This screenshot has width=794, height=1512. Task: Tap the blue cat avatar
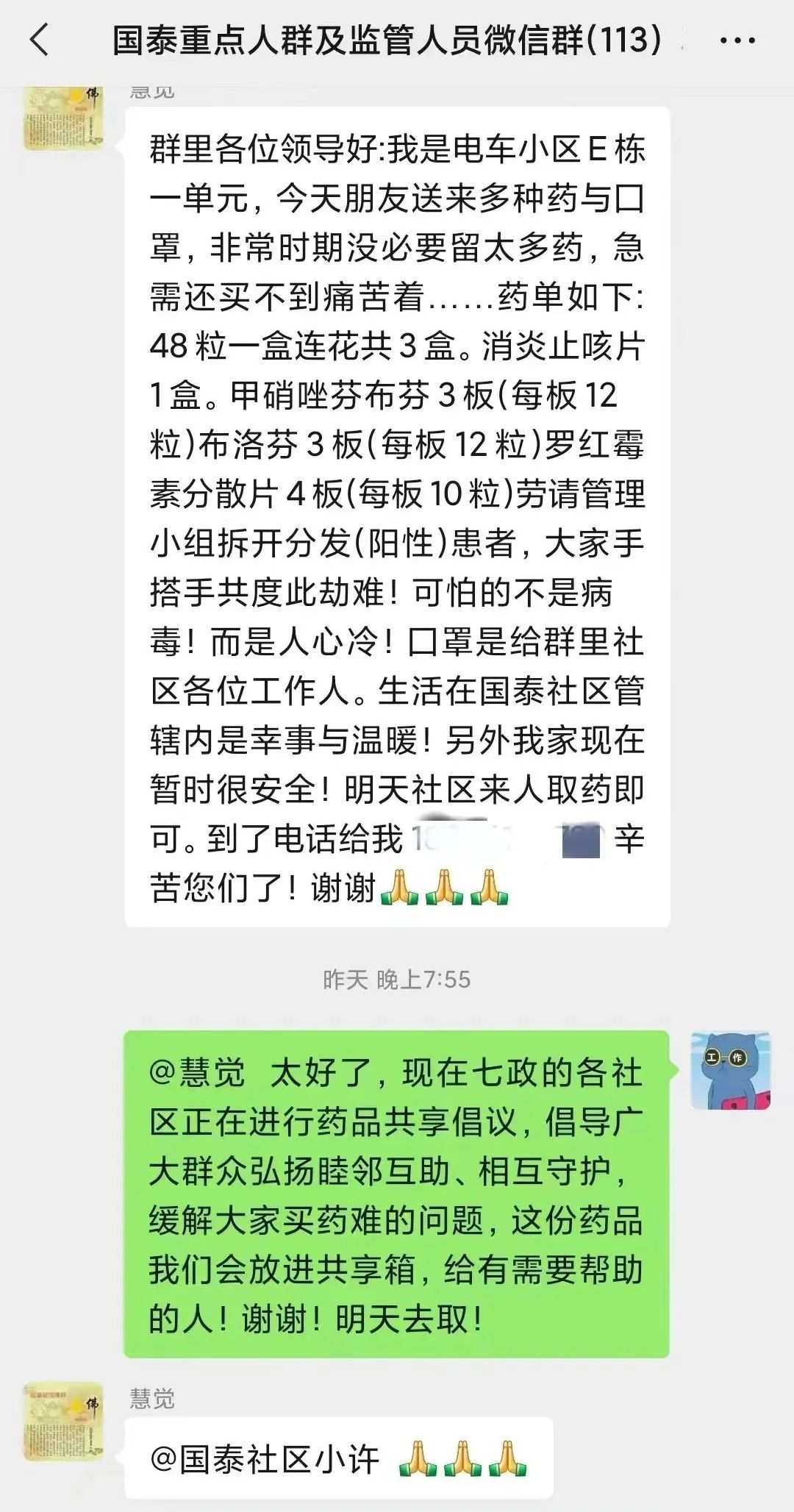pyautogui.click(x=730, y=1071)
